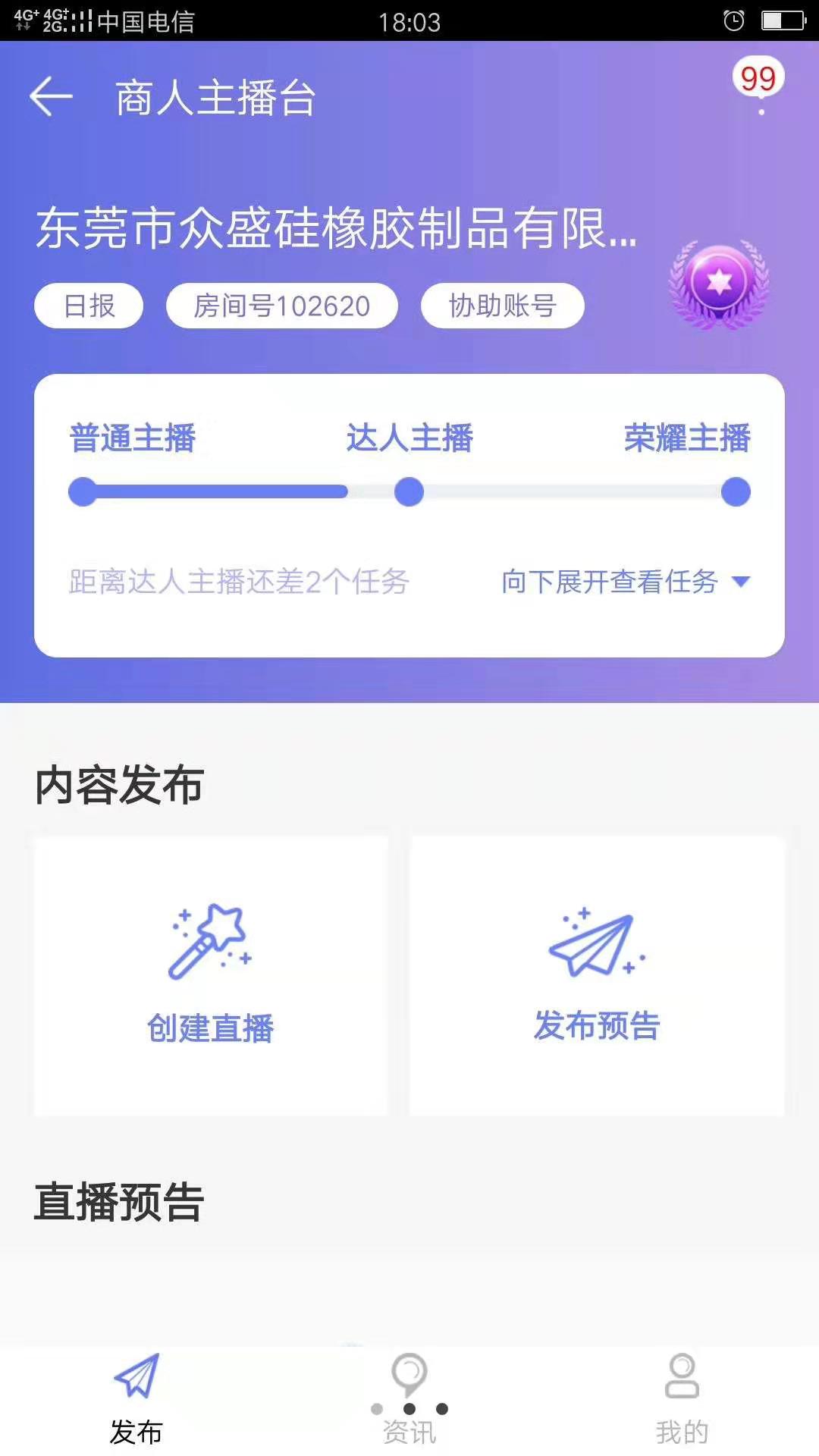Switch to the 我的 tab

(x=682, y=1400)
